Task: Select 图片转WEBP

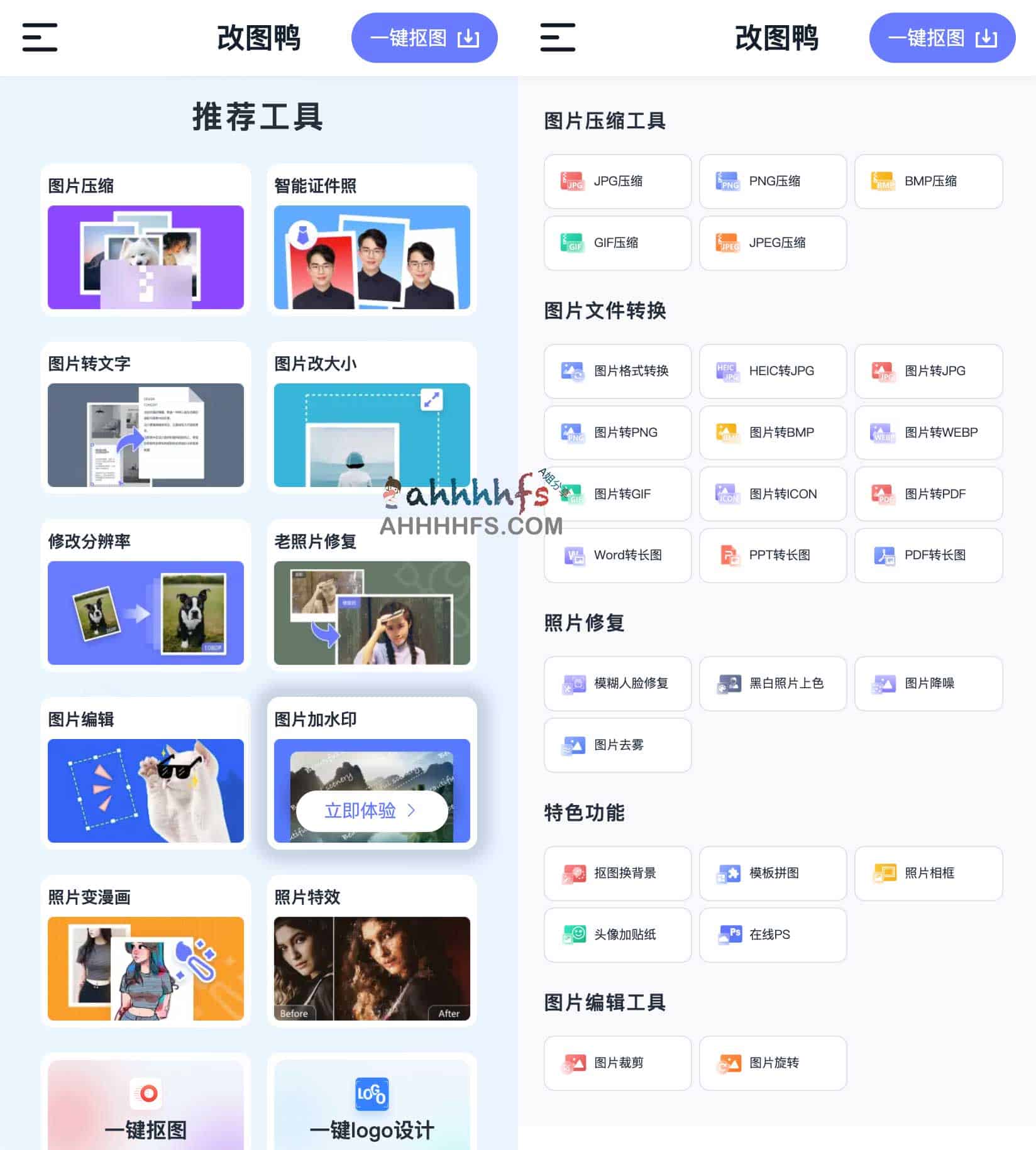Action: click(928, 433)
